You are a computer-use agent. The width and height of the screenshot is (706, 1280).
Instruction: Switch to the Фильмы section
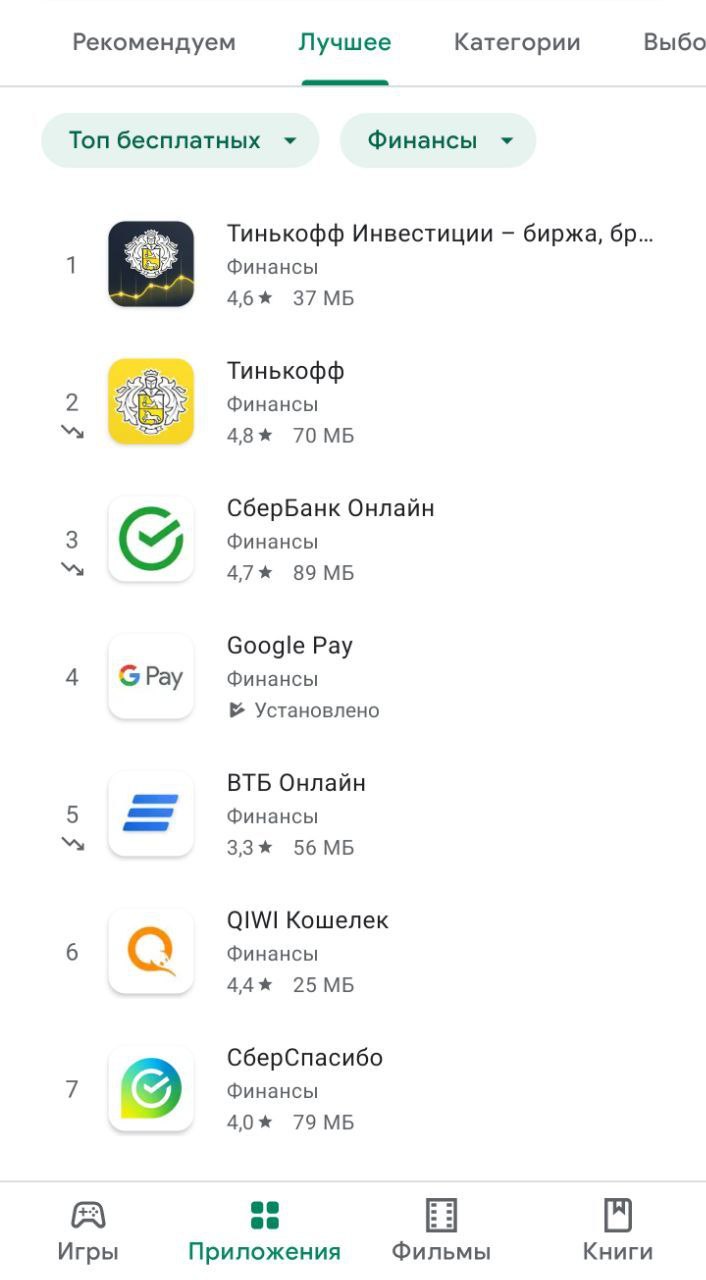pos(441,1231)
